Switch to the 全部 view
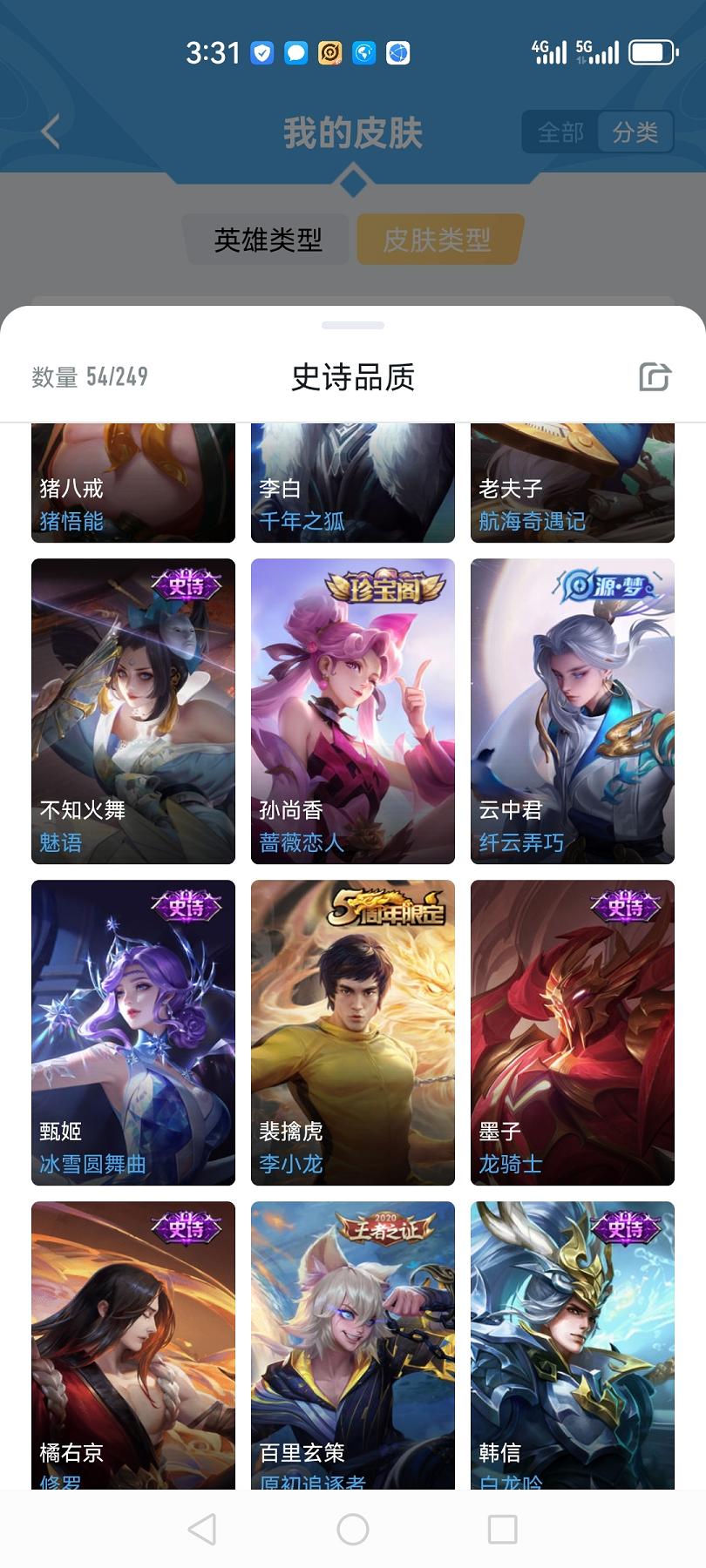 [x=560, y=132]
